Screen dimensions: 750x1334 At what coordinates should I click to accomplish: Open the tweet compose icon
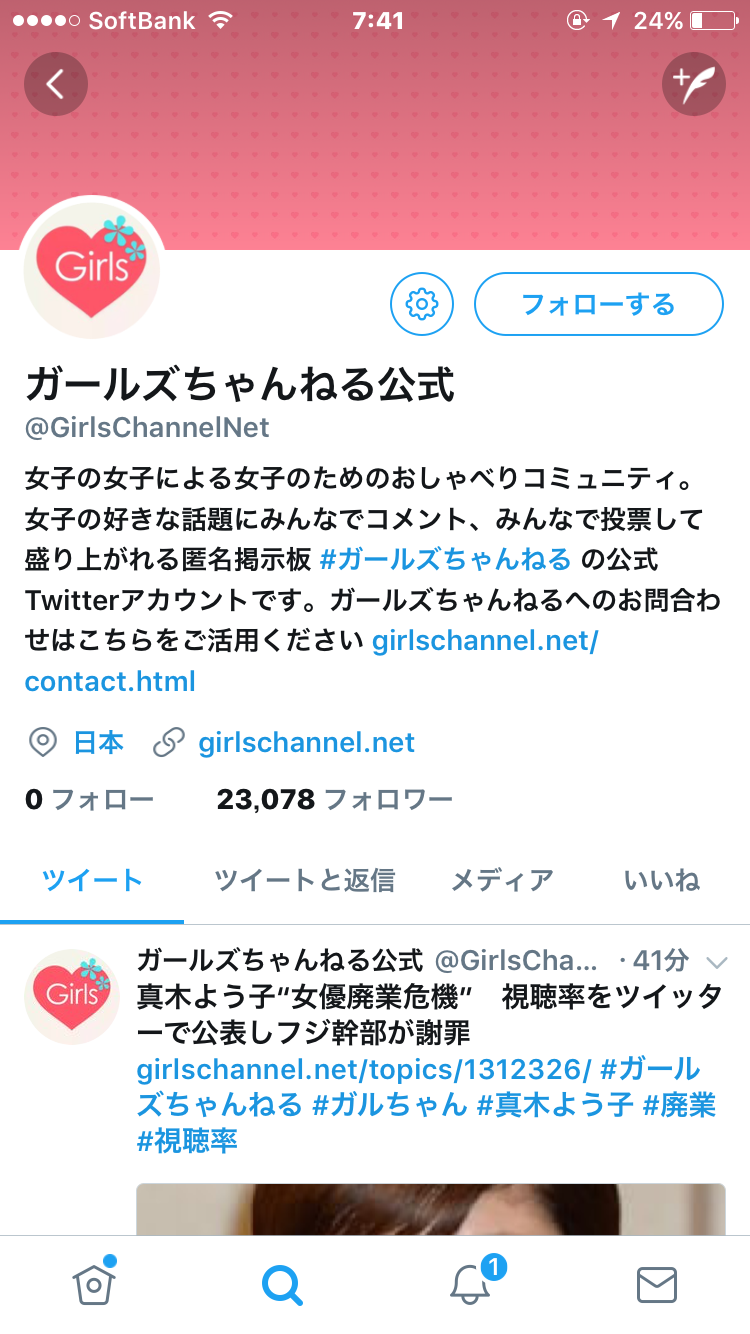click(x=694, y=84)
